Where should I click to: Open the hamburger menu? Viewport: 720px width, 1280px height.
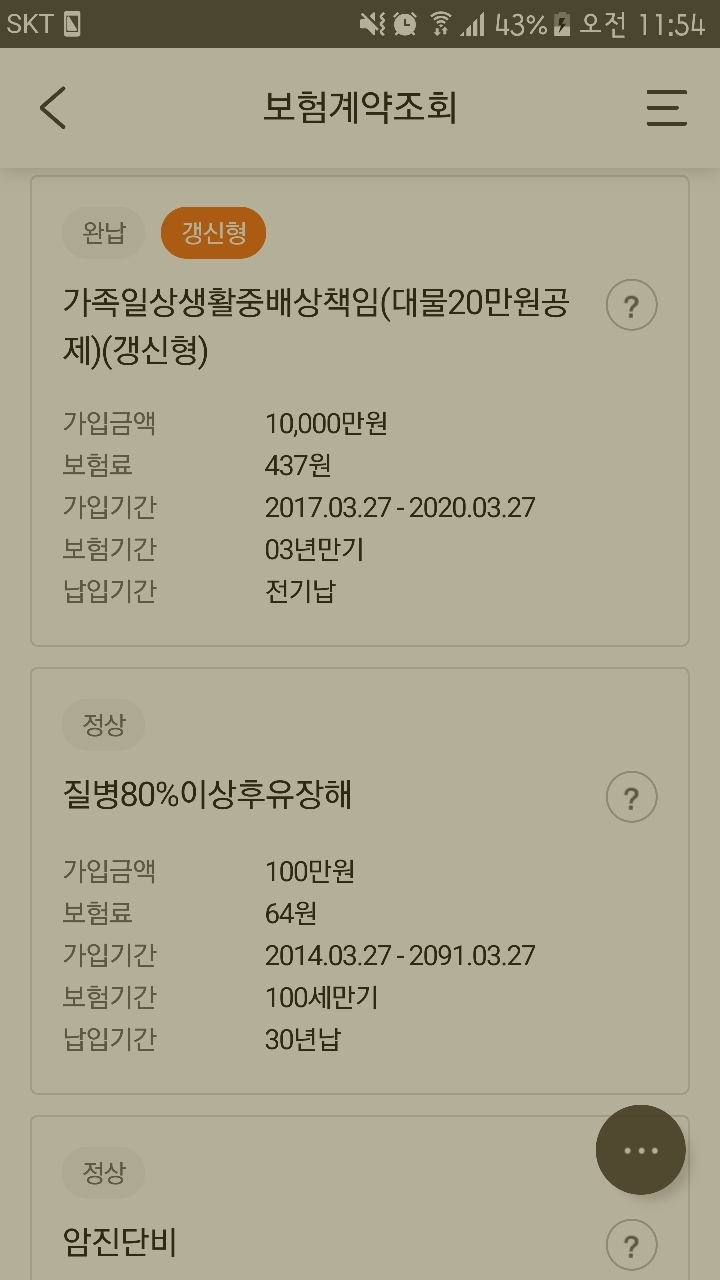tap(666, 107)
